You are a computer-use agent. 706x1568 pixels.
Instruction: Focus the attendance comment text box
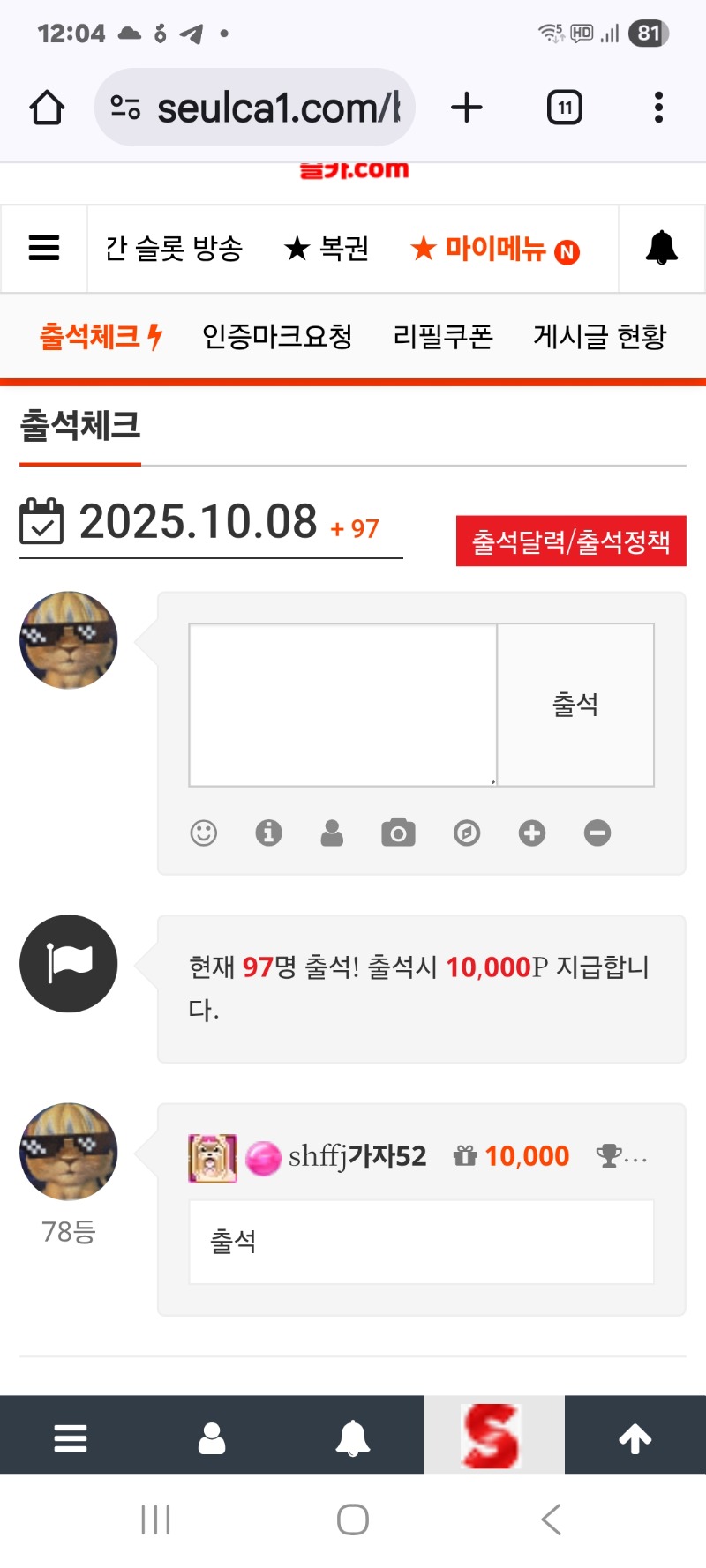tap(342, 705)
